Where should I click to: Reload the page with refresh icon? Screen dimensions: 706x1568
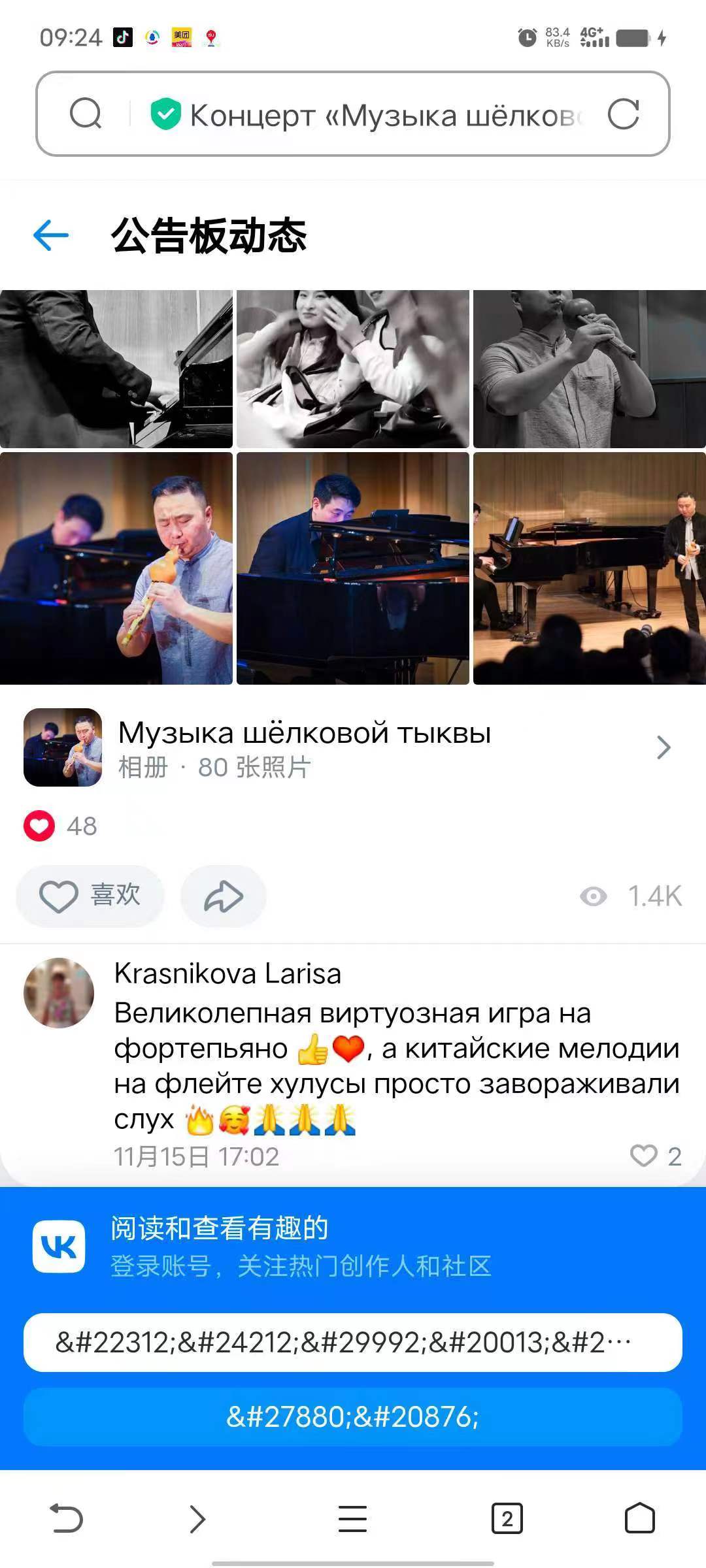pos(623,114)
